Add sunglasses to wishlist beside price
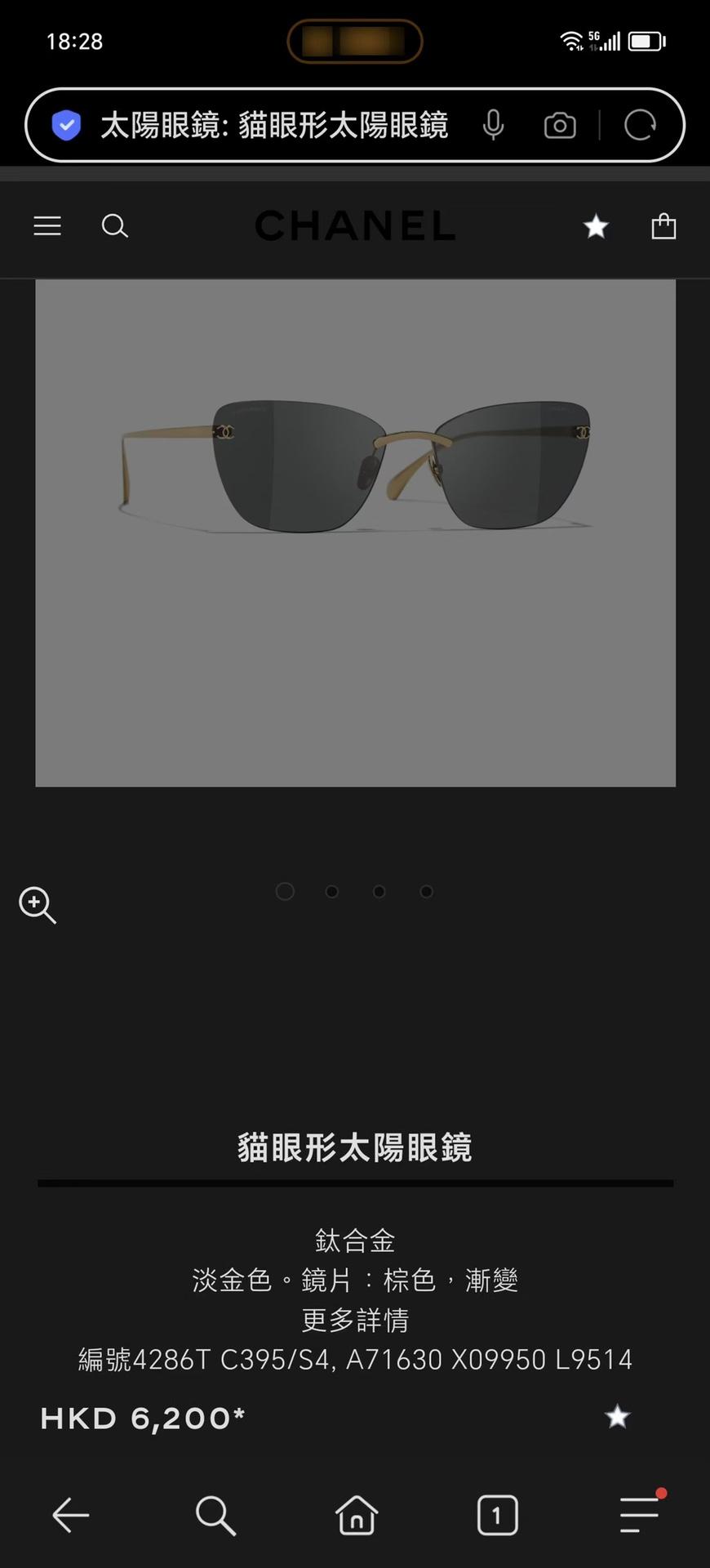Screen dimensions: 710x1568 [x=618, y=1416]
